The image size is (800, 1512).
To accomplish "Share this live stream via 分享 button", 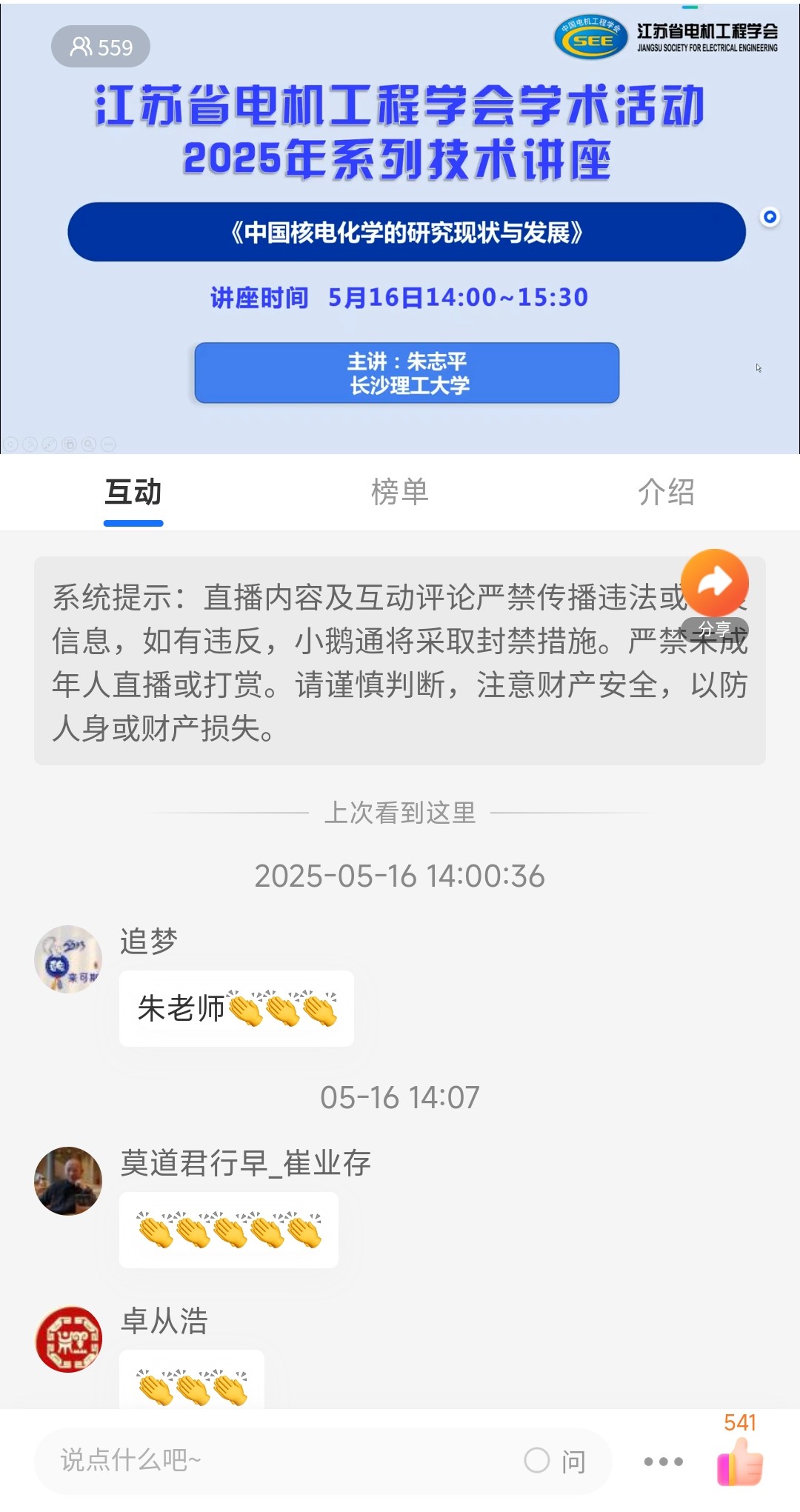I will click(715, 585).
